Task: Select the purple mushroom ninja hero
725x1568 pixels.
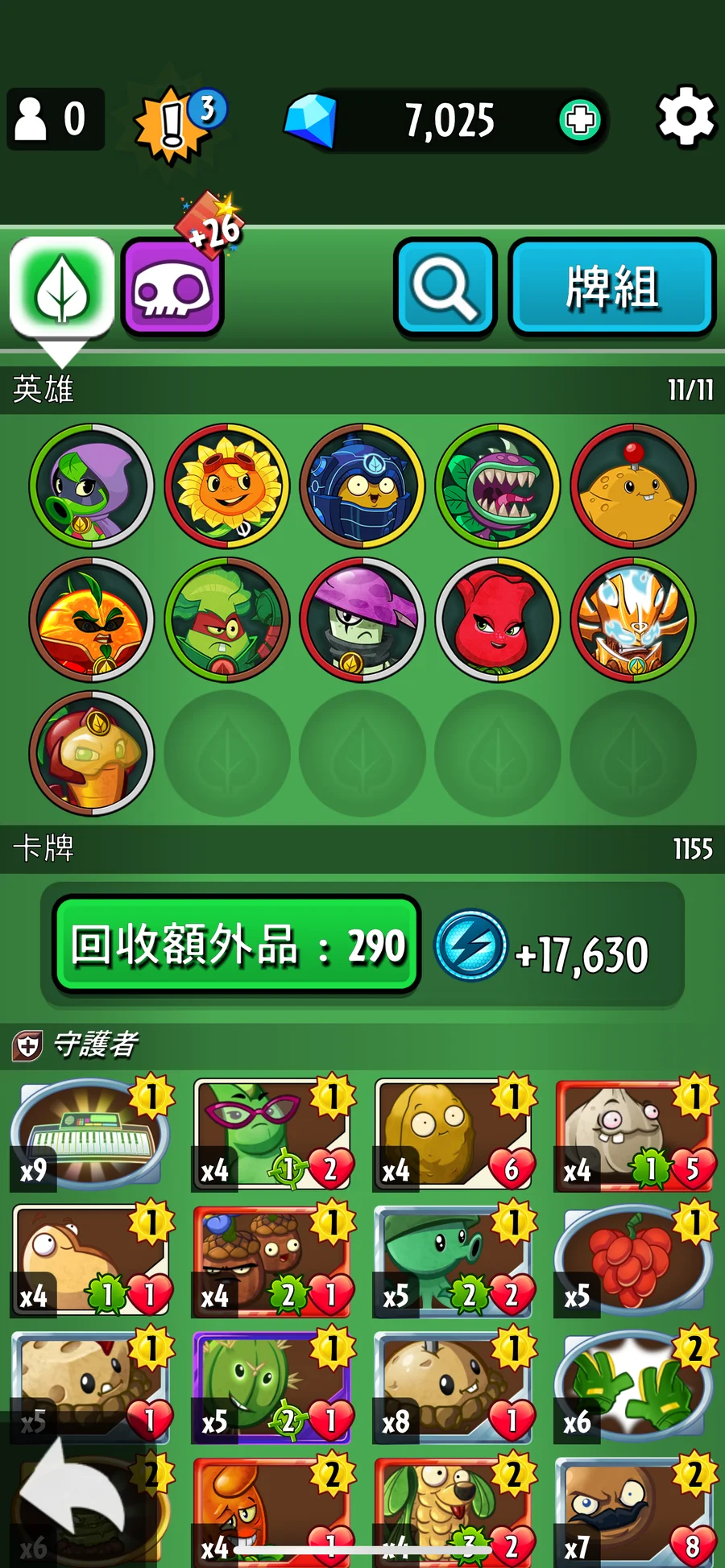Action: [362, 620]
